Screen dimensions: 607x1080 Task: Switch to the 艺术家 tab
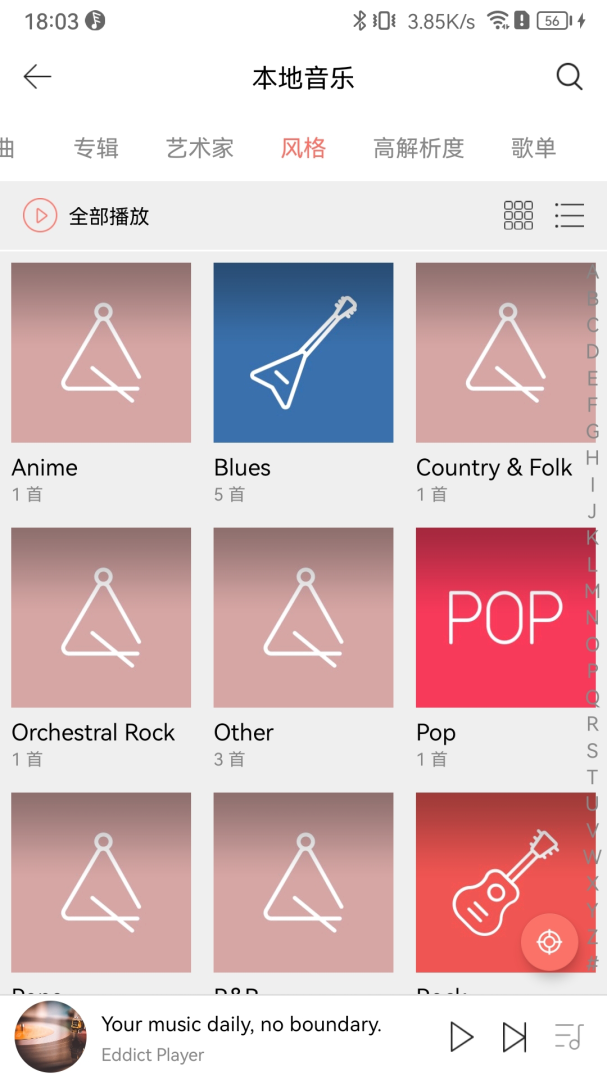pos(200,149)
